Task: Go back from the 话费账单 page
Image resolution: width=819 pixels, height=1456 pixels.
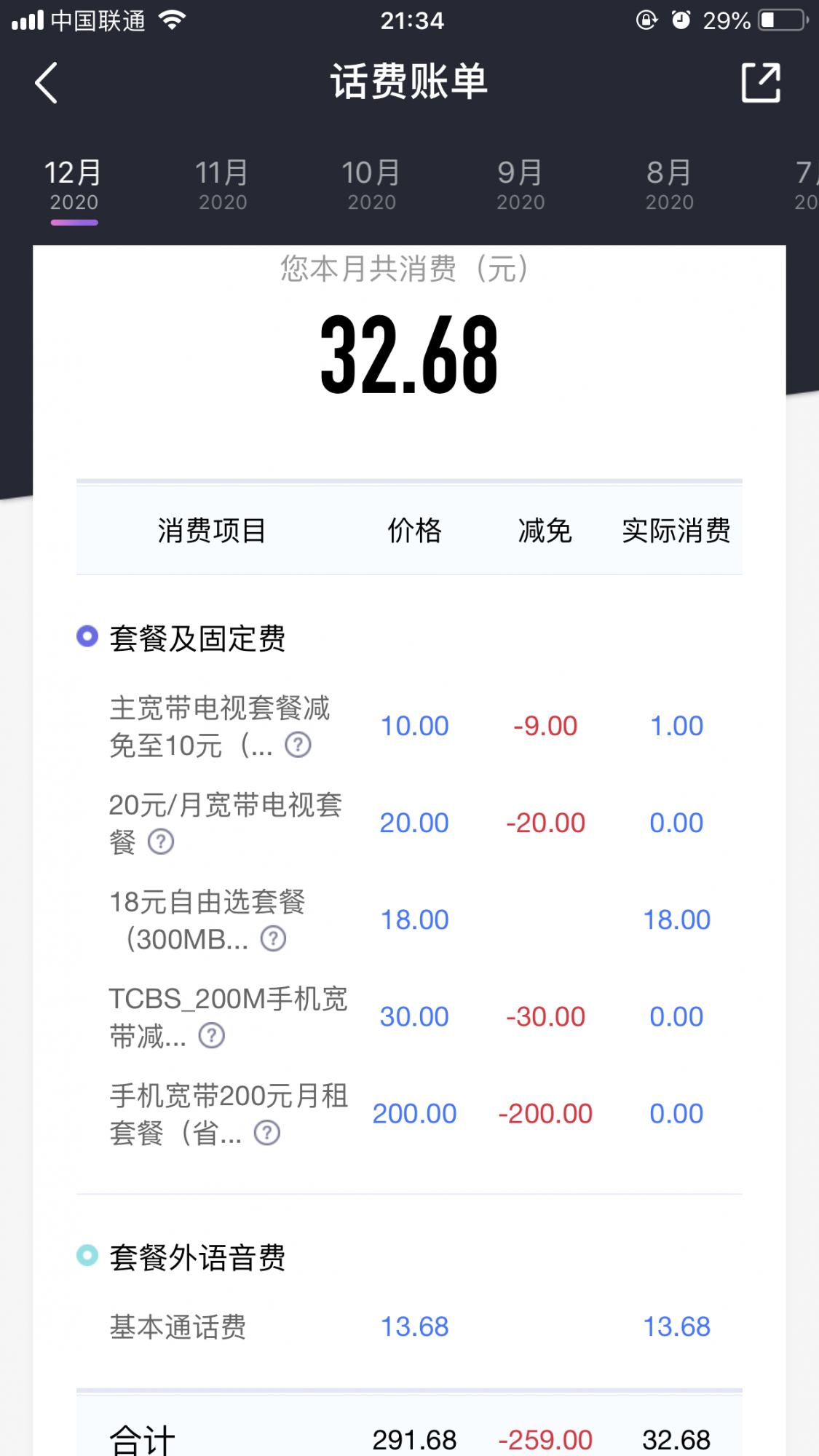Action: (46, 83)
